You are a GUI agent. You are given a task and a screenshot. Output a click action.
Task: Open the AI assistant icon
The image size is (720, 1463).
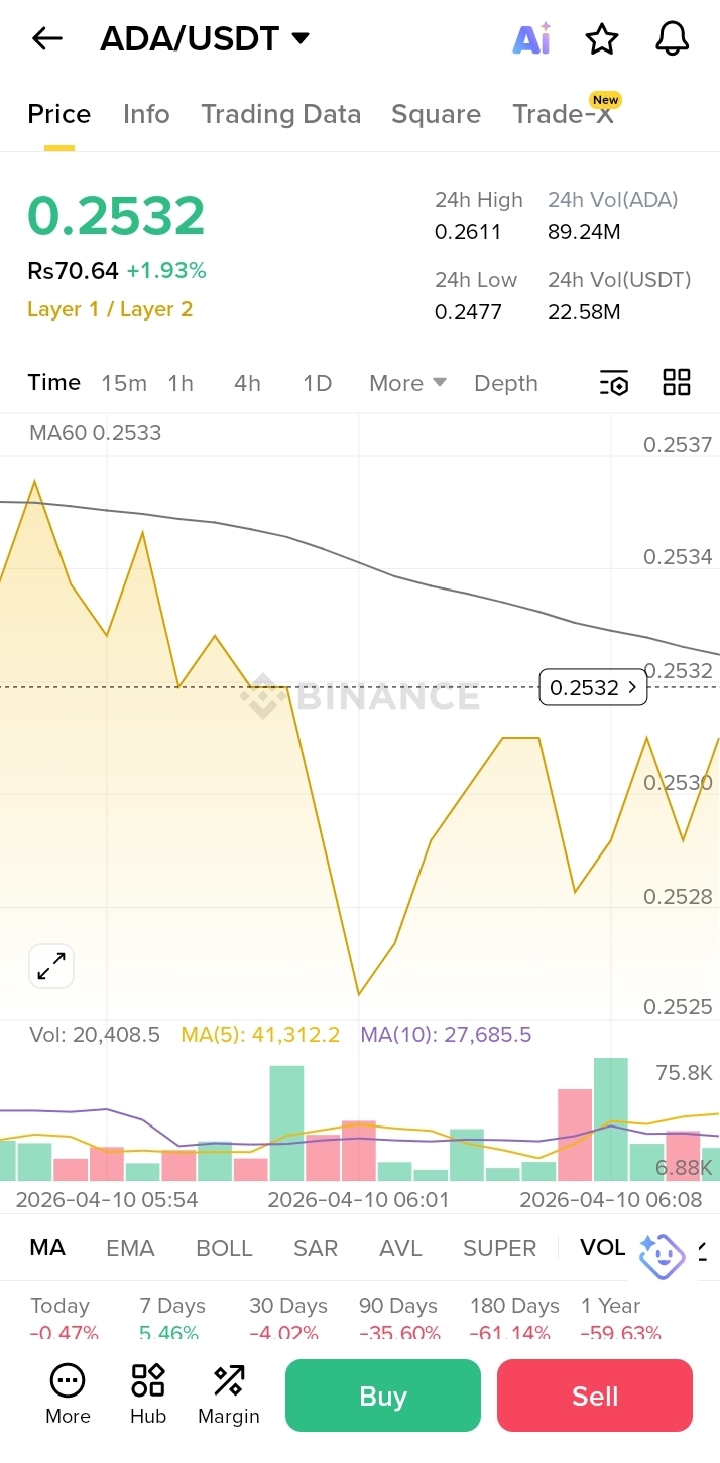(532, 39)
